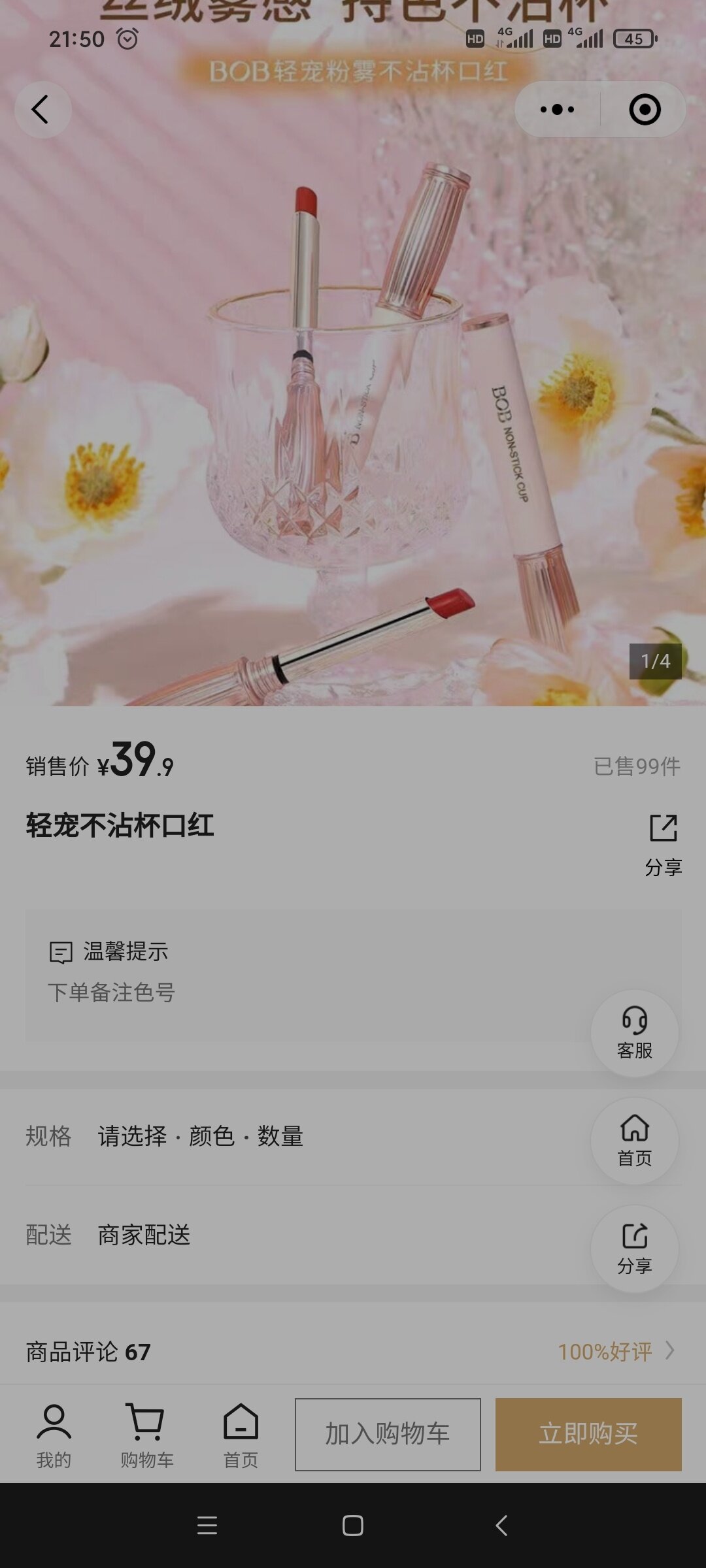This screenshot has width=706, height=1568.
Task: Open the mini program overflow menu
Action: coord(557,109)
